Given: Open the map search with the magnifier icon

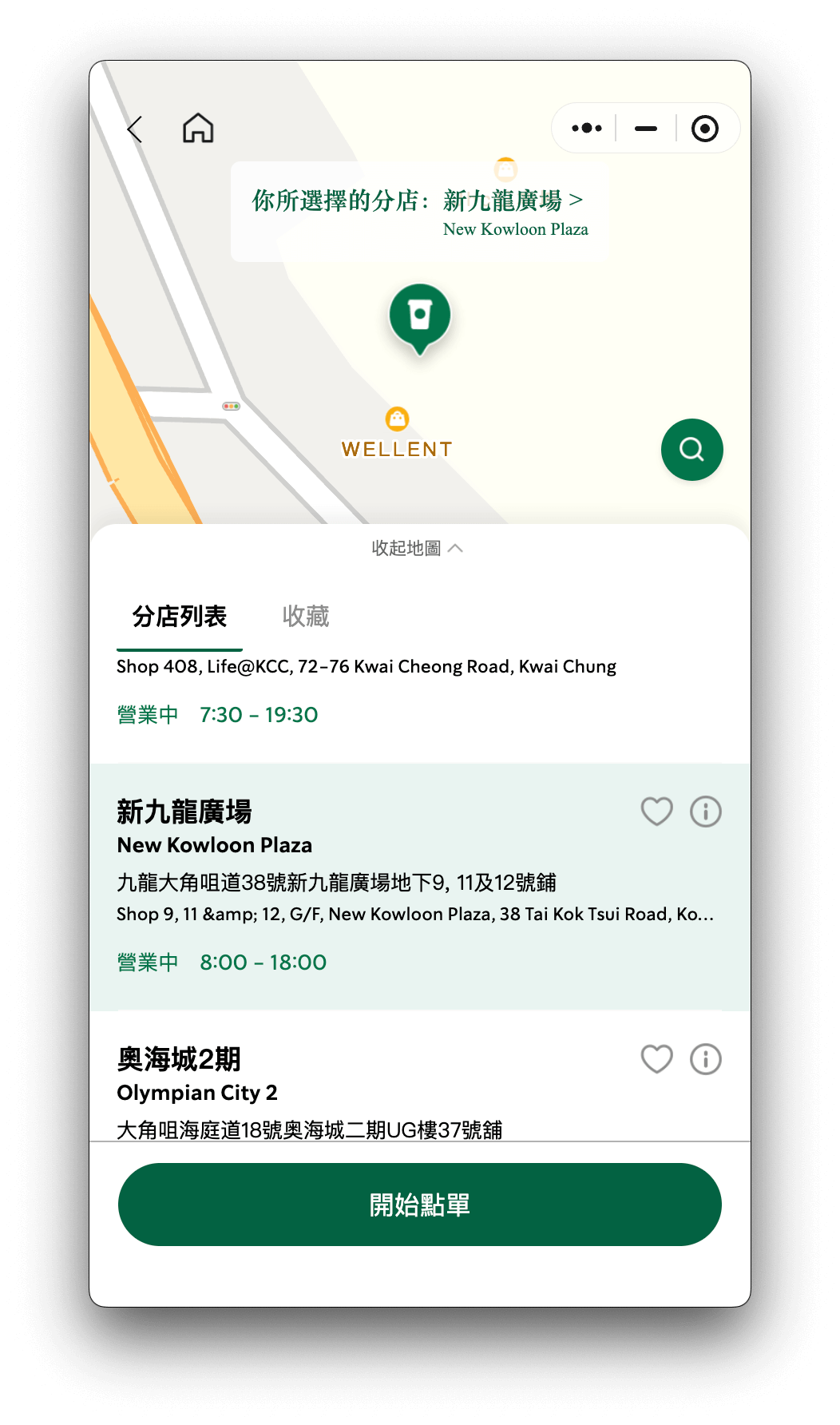Looking at the screenshot, I should coord(691,449).
